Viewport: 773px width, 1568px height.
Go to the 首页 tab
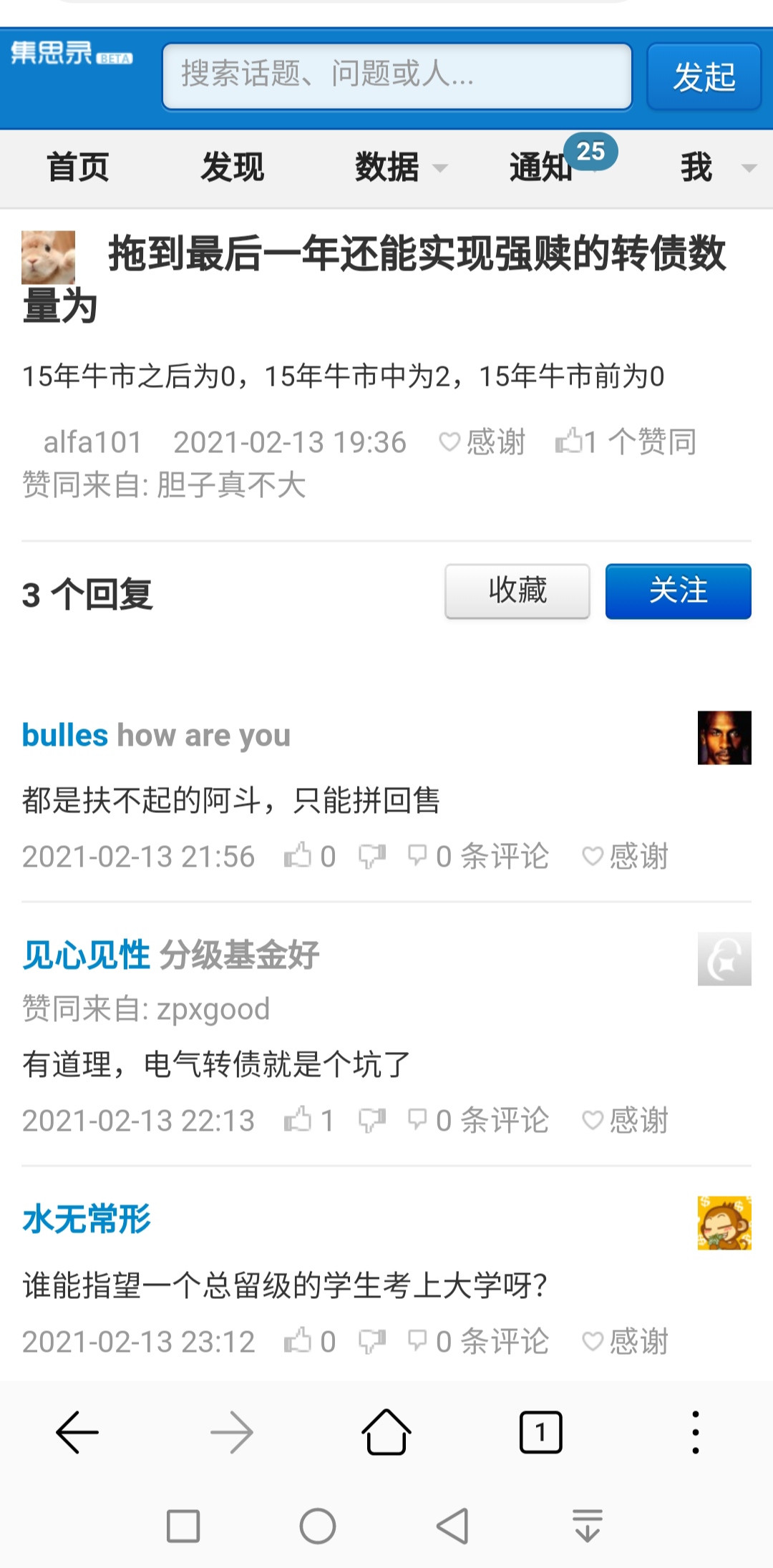point(77,167)
